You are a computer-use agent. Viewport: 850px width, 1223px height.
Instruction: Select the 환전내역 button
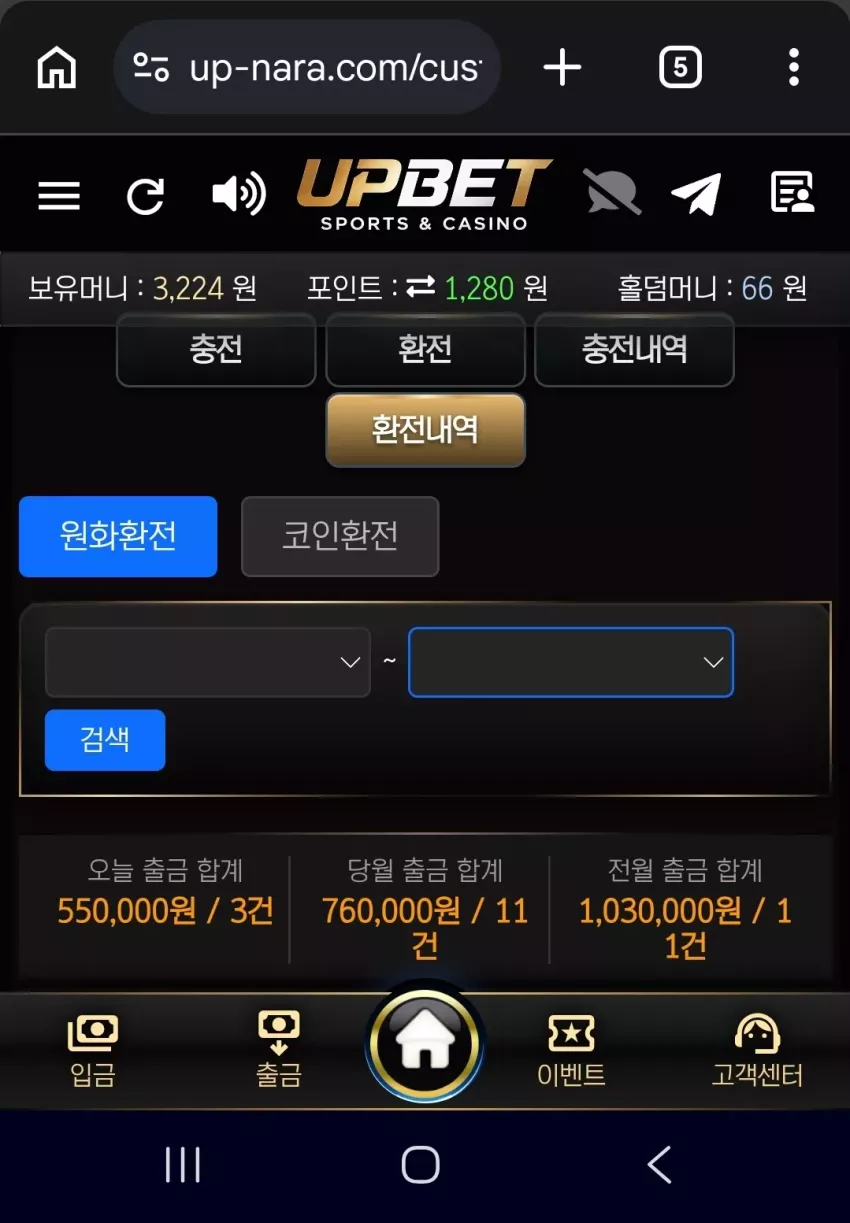click(425, 430)
